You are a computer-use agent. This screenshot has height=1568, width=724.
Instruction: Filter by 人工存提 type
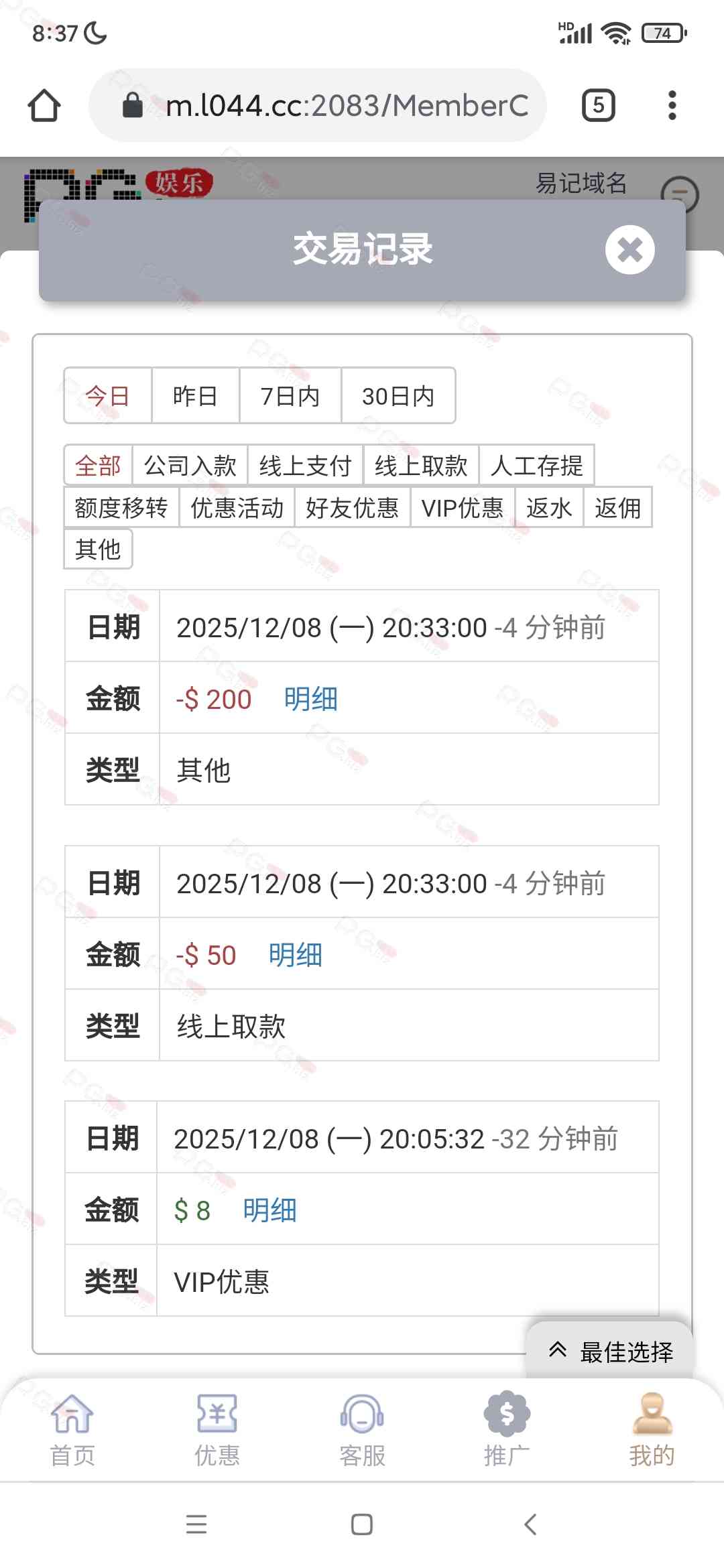[536, 465]
